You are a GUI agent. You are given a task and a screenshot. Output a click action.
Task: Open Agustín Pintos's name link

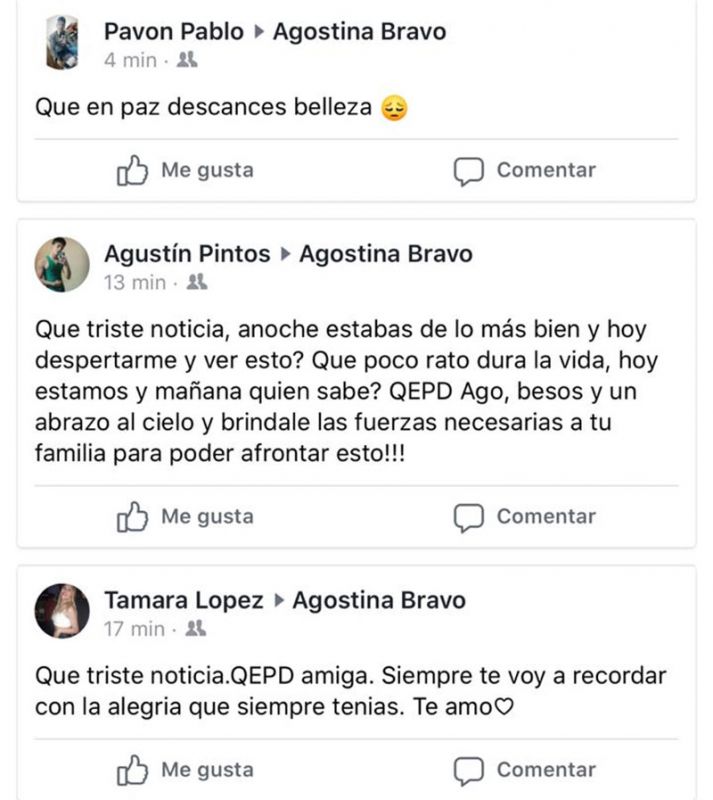point(187,254)
